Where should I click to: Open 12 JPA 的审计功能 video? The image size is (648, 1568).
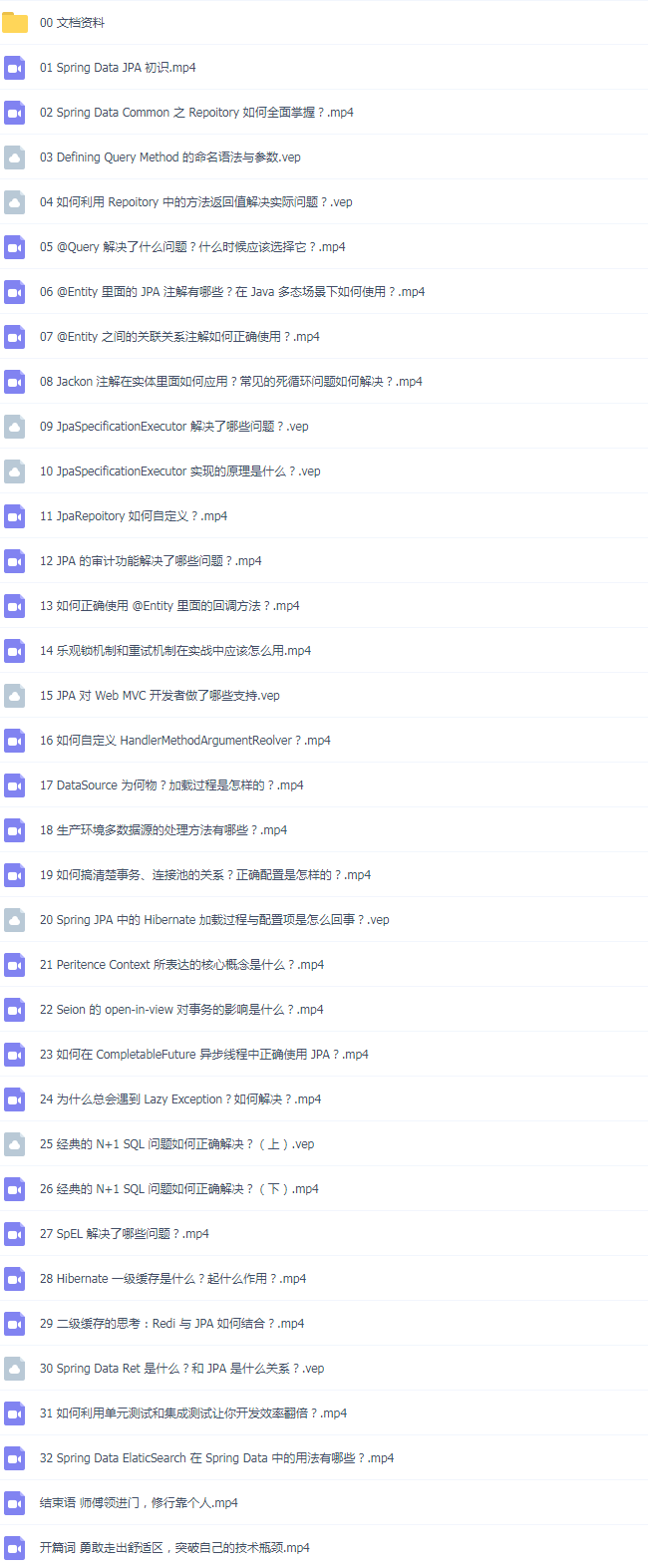pyautogui.click(x=150, y=561)
